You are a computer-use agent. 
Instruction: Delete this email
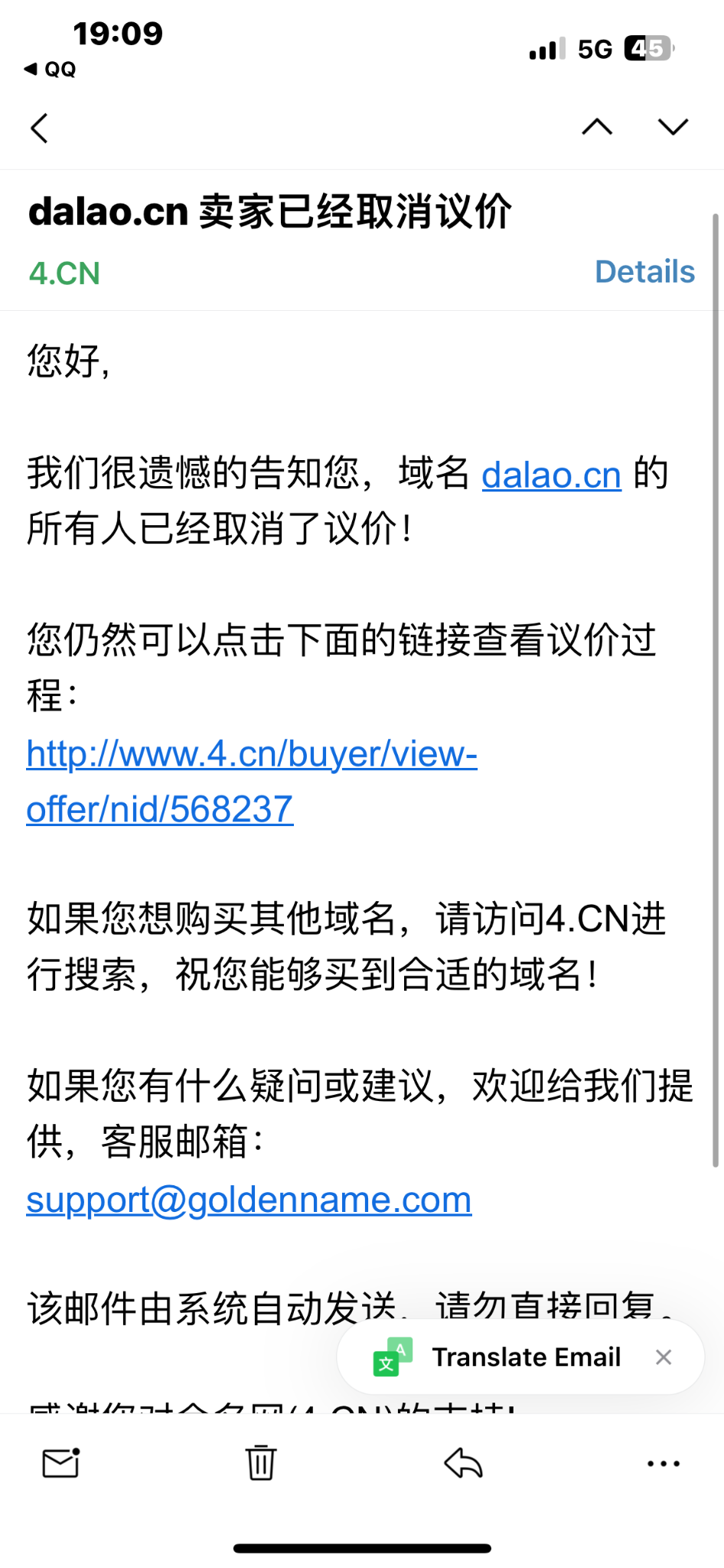point(260,1463)
